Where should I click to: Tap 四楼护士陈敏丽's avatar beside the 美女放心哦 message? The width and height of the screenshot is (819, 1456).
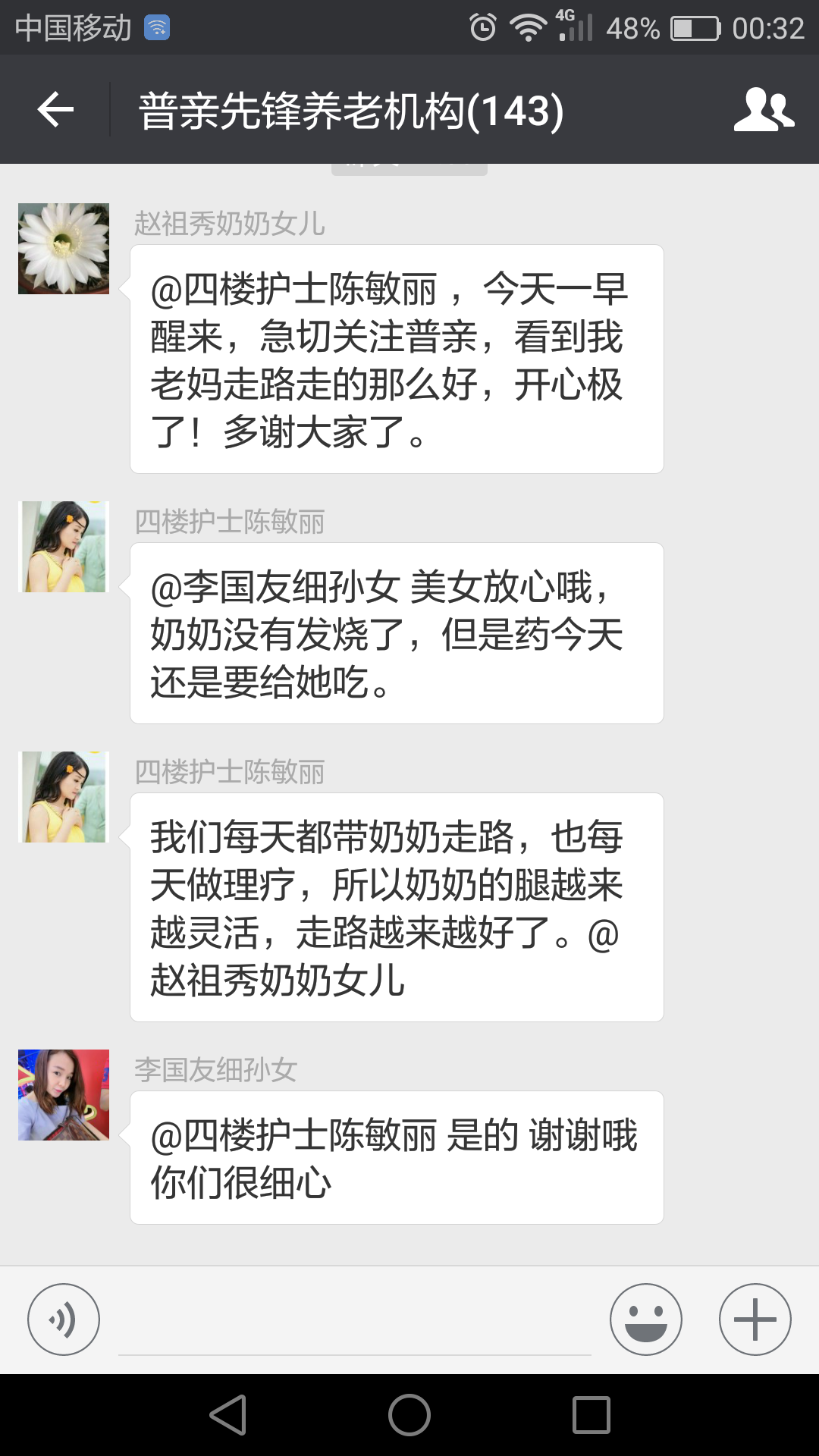(64, 547)
